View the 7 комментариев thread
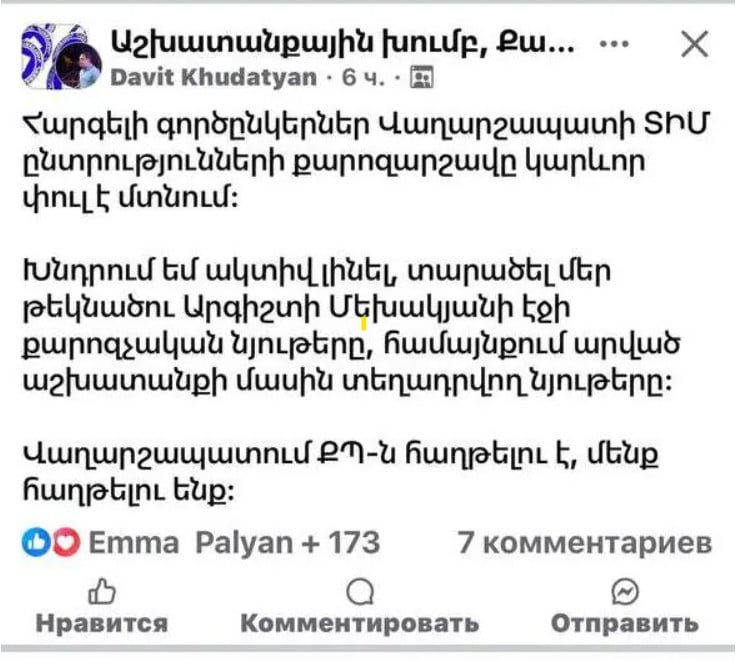Image resolution: width=742 pixels, height=661 pixels. click(x=584, y=542)
